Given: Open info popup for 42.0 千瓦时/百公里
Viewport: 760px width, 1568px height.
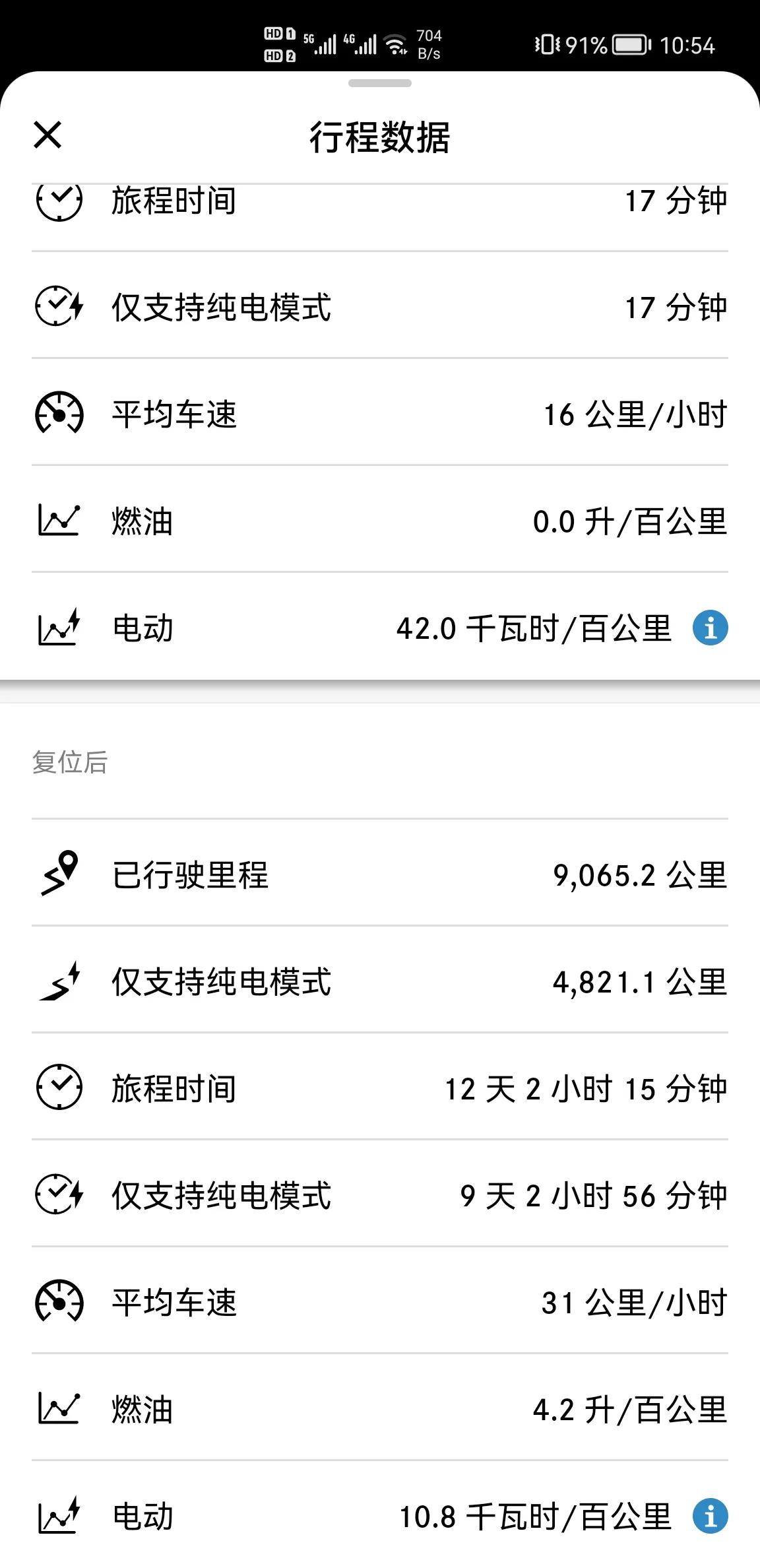Looking at the screenshot, I should [711, 629].
